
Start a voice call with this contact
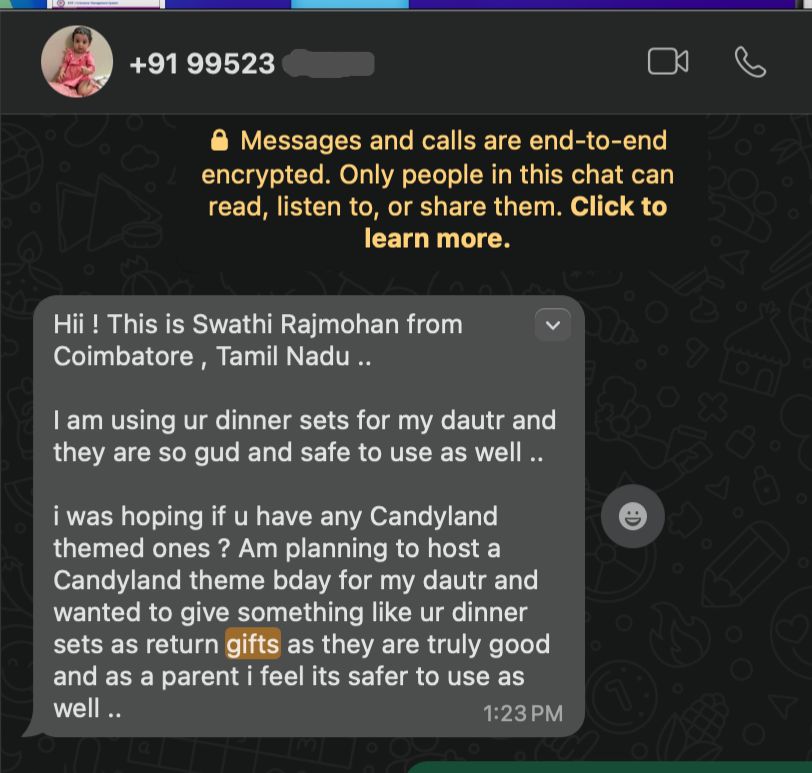point(750,62)
